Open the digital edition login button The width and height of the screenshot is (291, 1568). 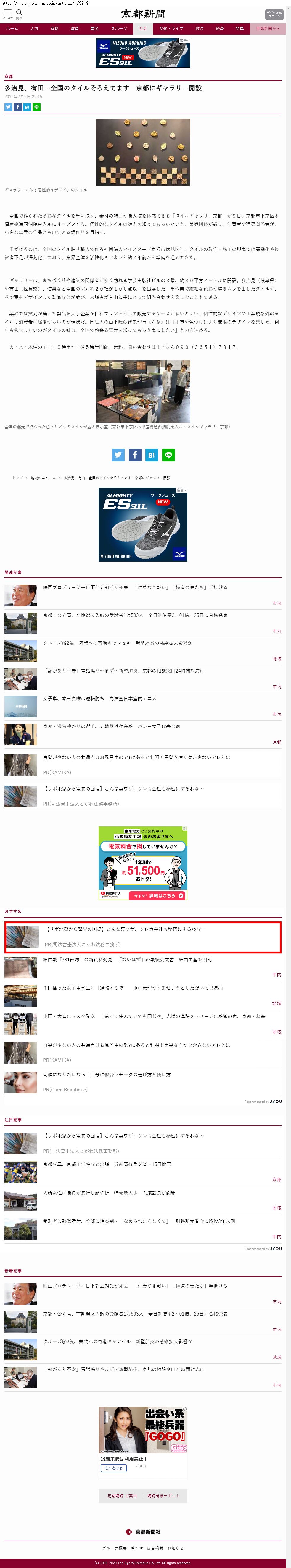(x=274, y=14)
